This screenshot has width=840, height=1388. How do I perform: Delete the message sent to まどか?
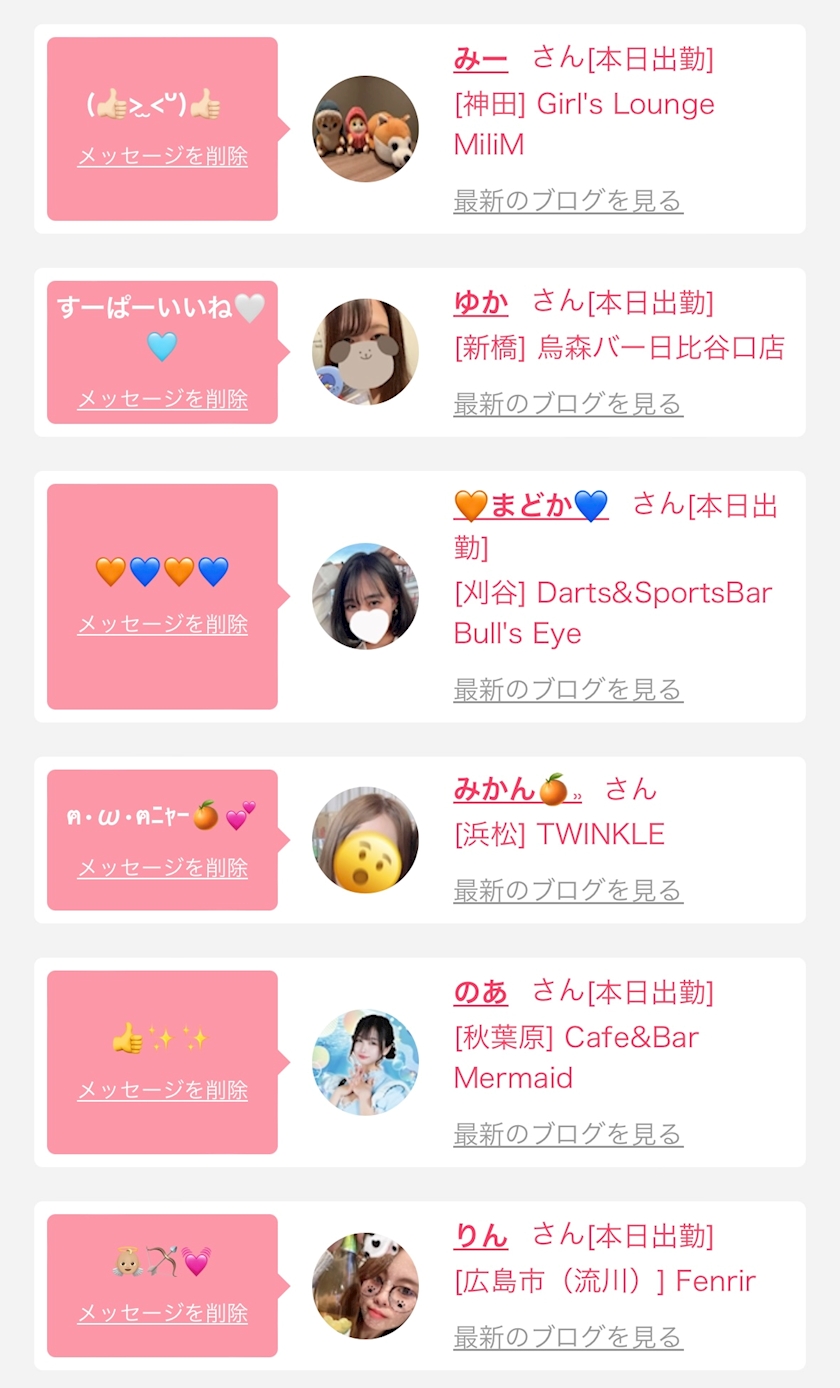[x=162, y=624]
